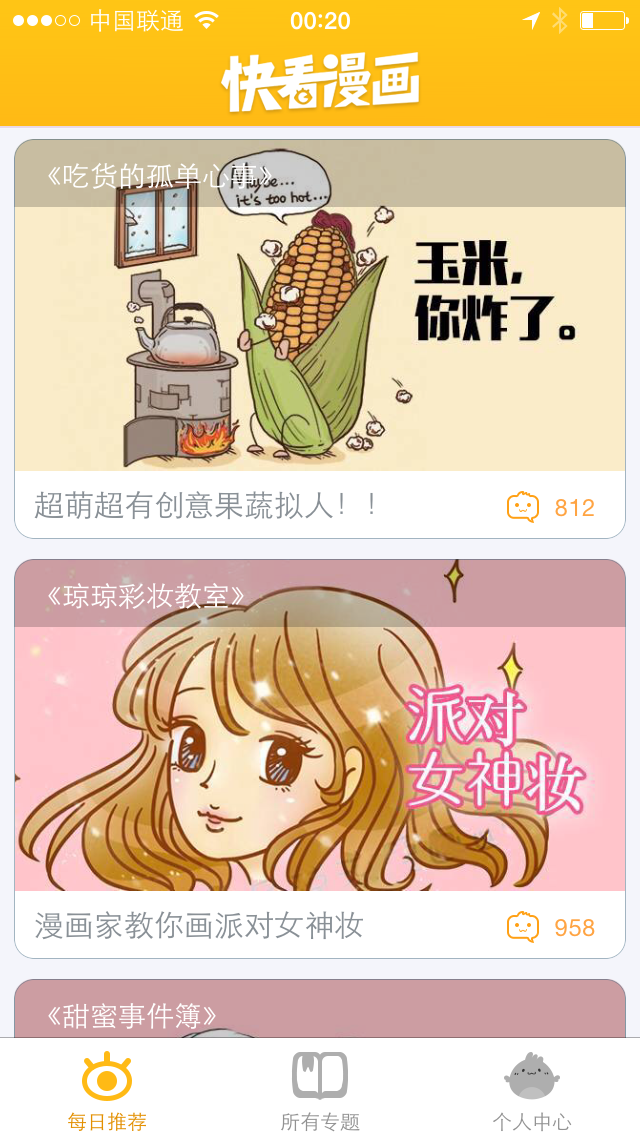
Task: Switch to the 每日推荐 tab
Action: (107, 1090)
